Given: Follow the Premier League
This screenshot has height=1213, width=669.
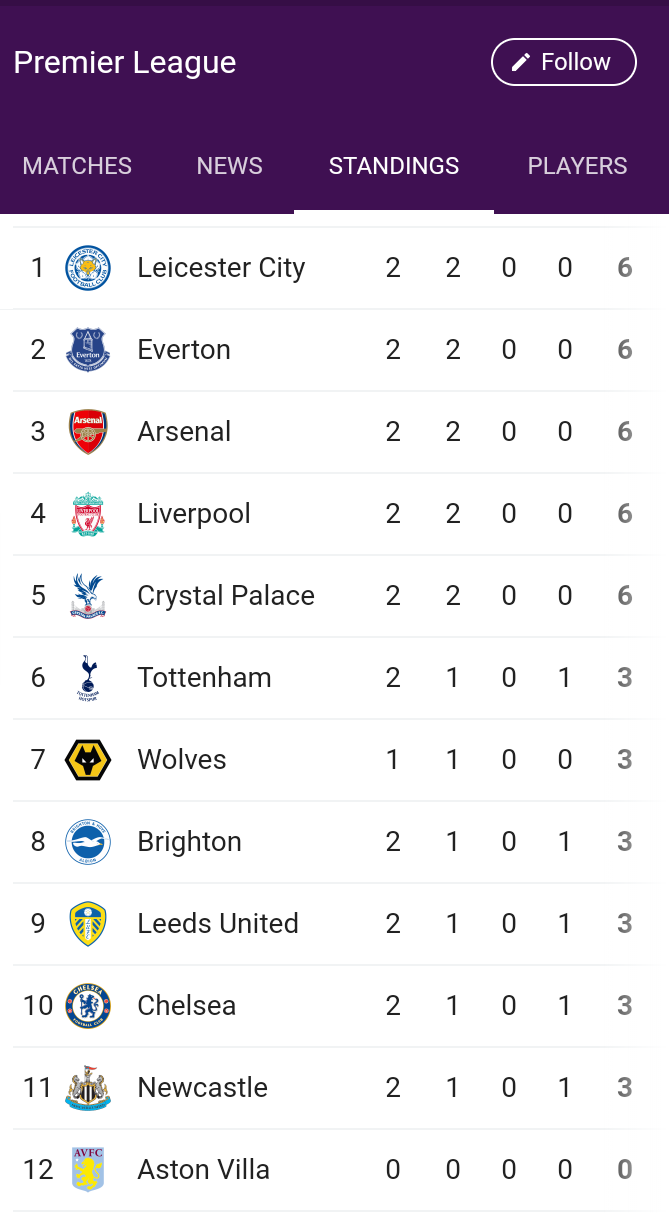Looking at the screenshot, I should (564, 62).
